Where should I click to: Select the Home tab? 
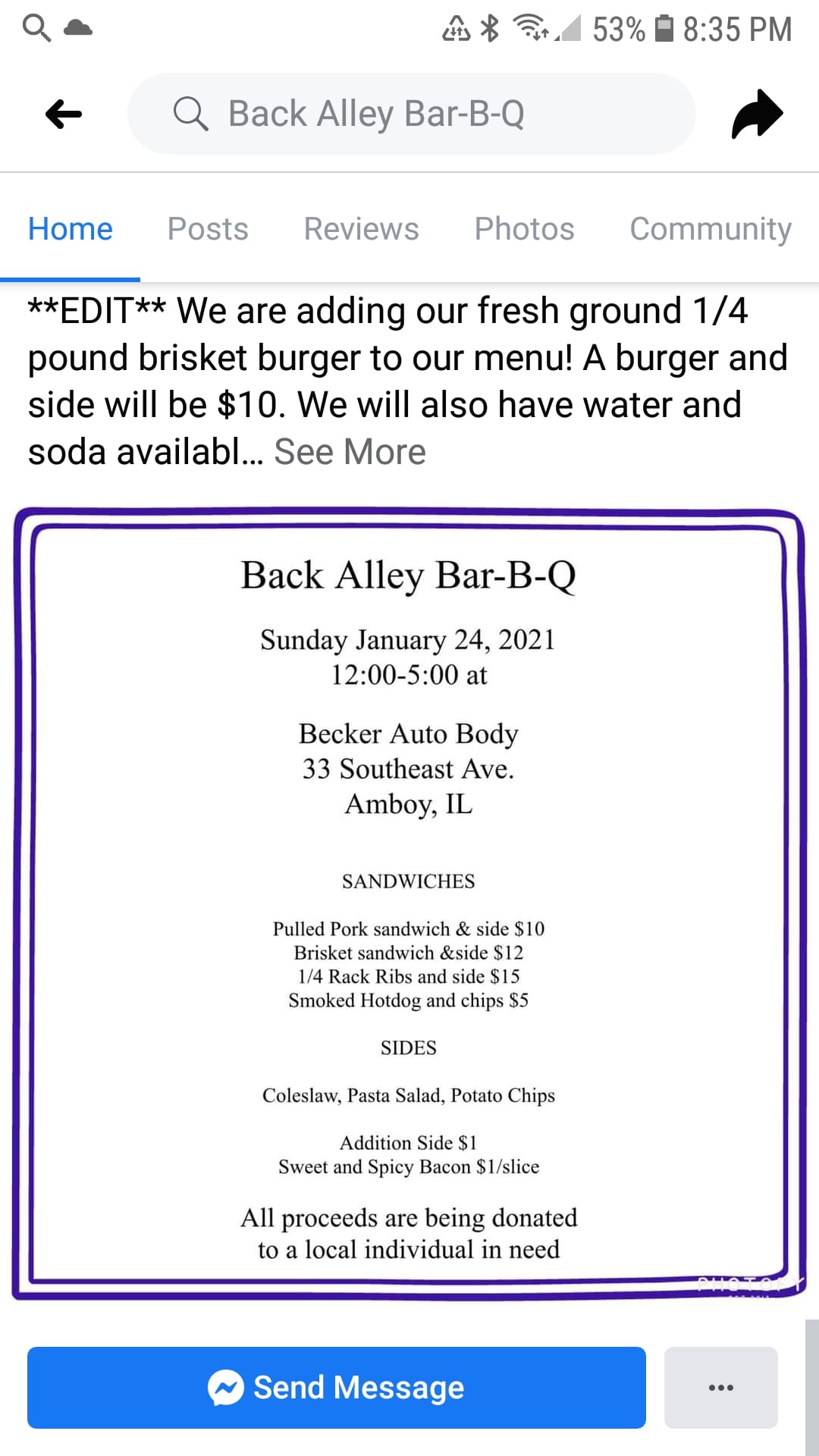[70, 228]
